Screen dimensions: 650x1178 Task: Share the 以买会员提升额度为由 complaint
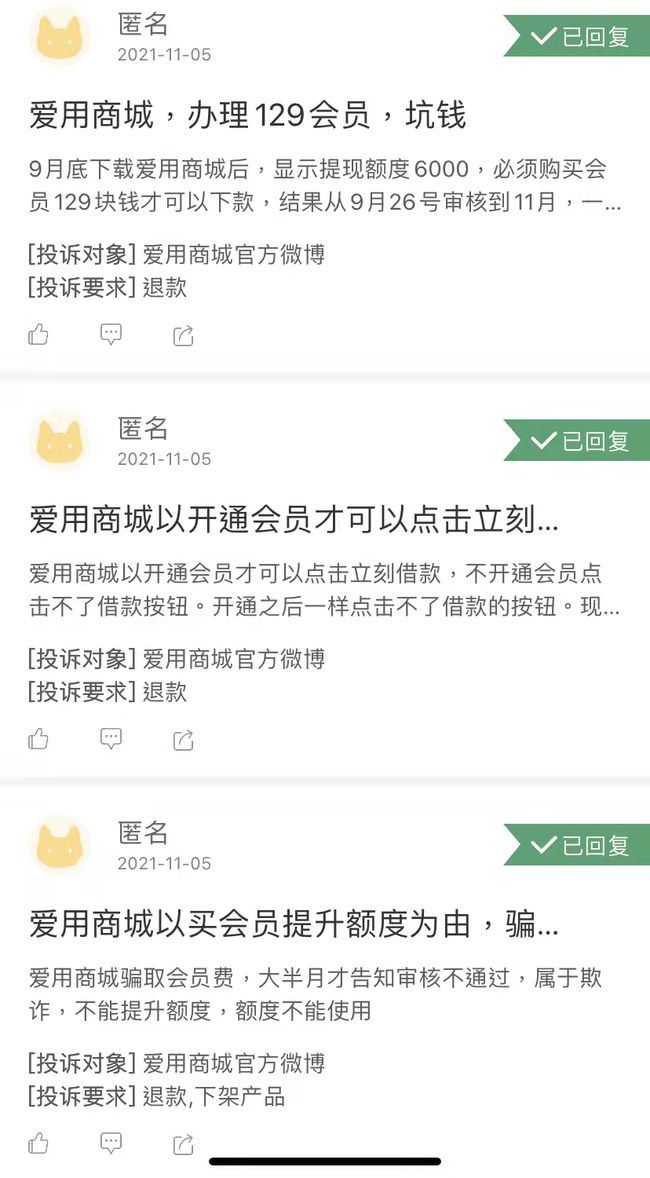pos(183,1144)
